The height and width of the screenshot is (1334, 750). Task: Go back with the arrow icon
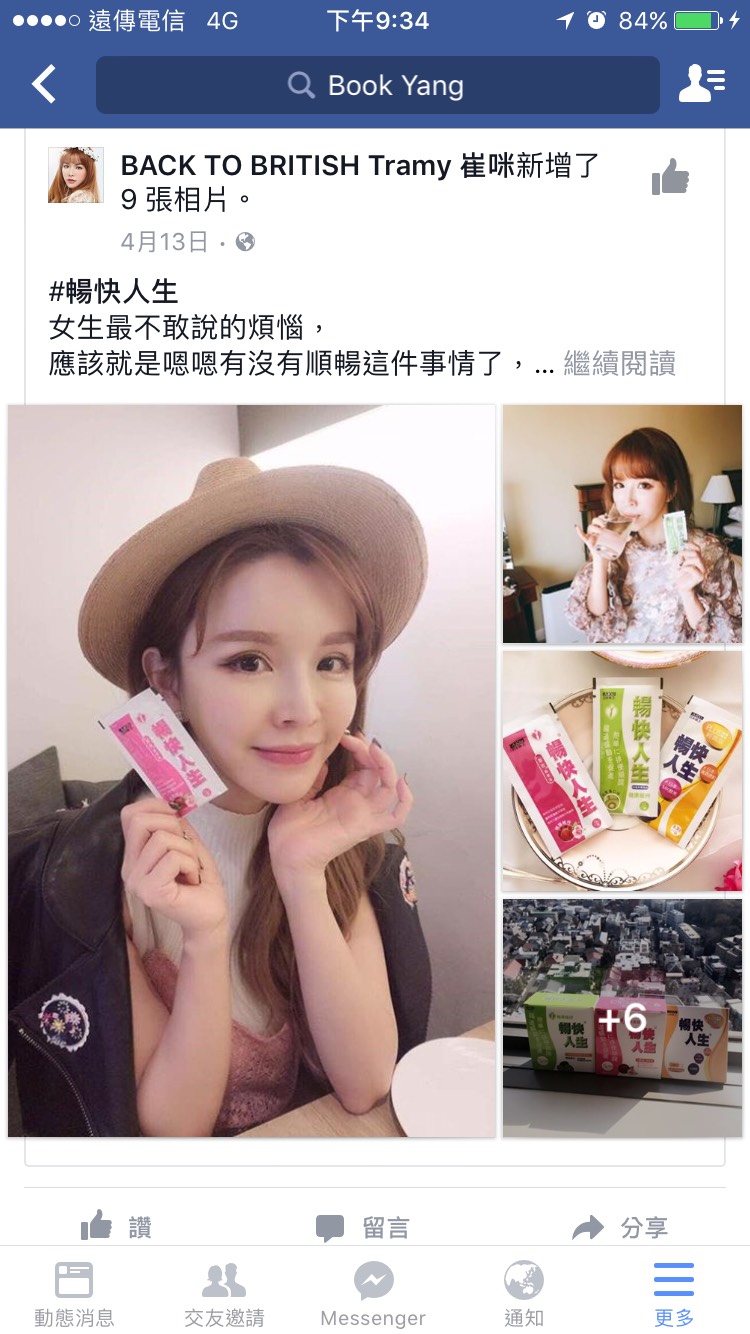tap(43, 85)
